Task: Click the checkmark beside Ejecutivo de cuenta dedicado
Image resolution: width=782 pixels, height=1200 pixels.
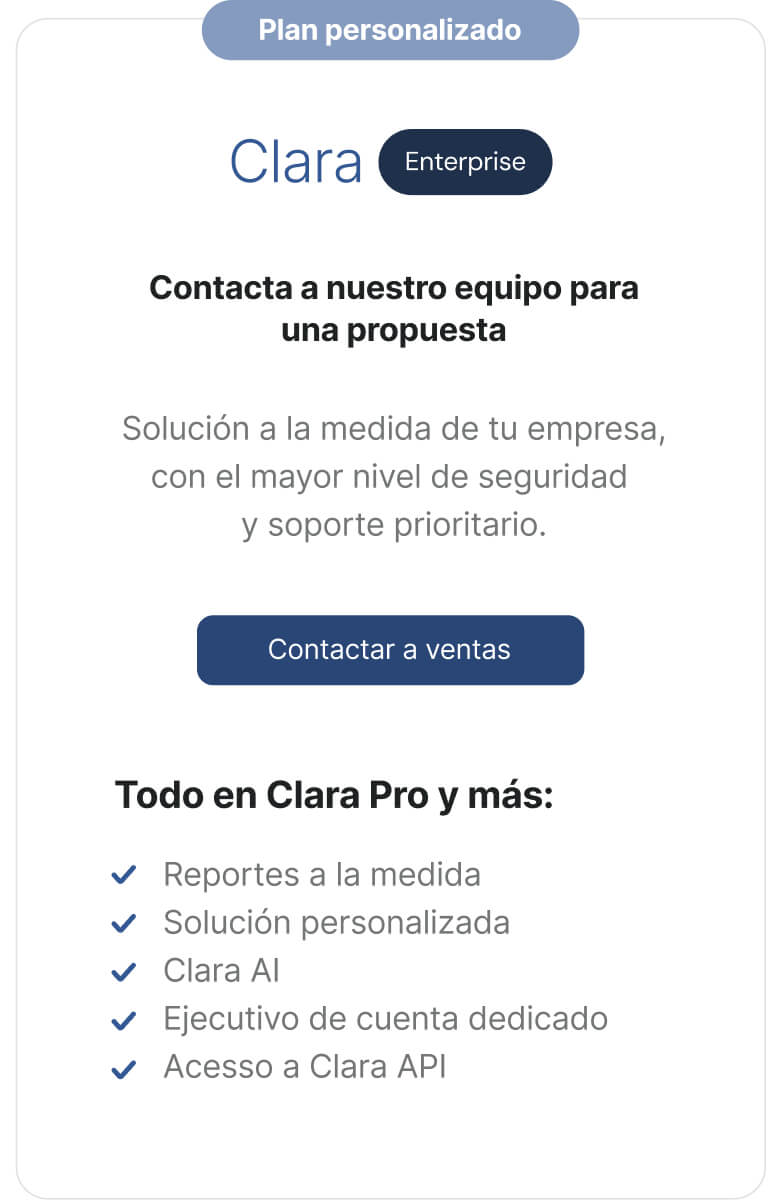Action: [x=124, y=1019]
